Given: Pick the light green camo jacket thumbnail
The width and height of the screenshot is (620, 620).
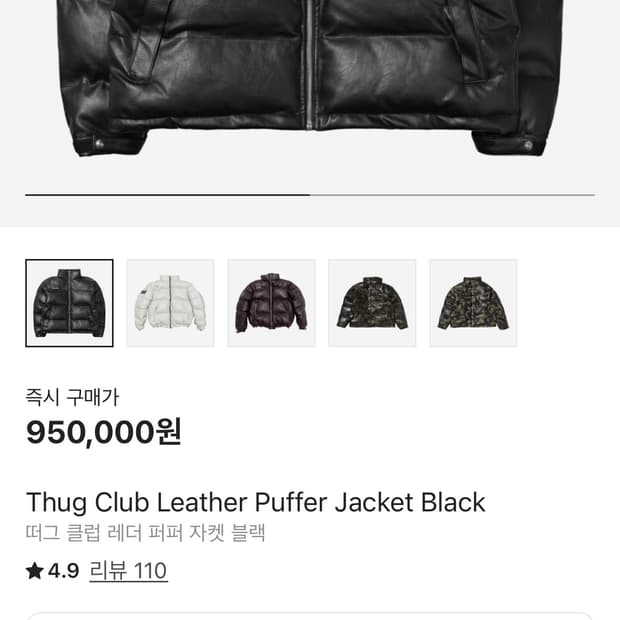Looking at the screenshot, I should tap(473, 303).
